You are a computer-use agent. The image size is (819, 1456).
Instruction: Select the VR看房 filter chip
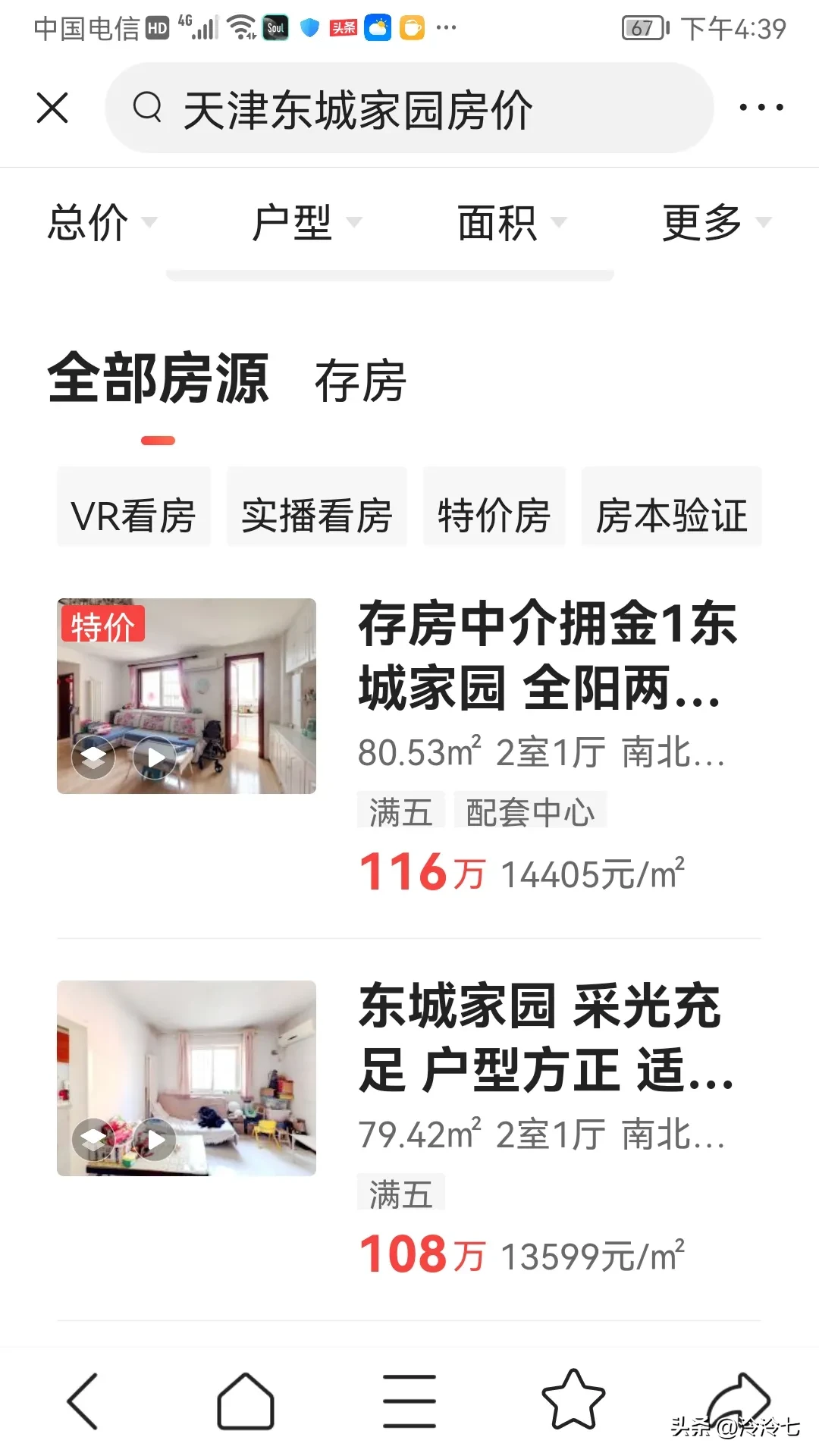(133, 516)
